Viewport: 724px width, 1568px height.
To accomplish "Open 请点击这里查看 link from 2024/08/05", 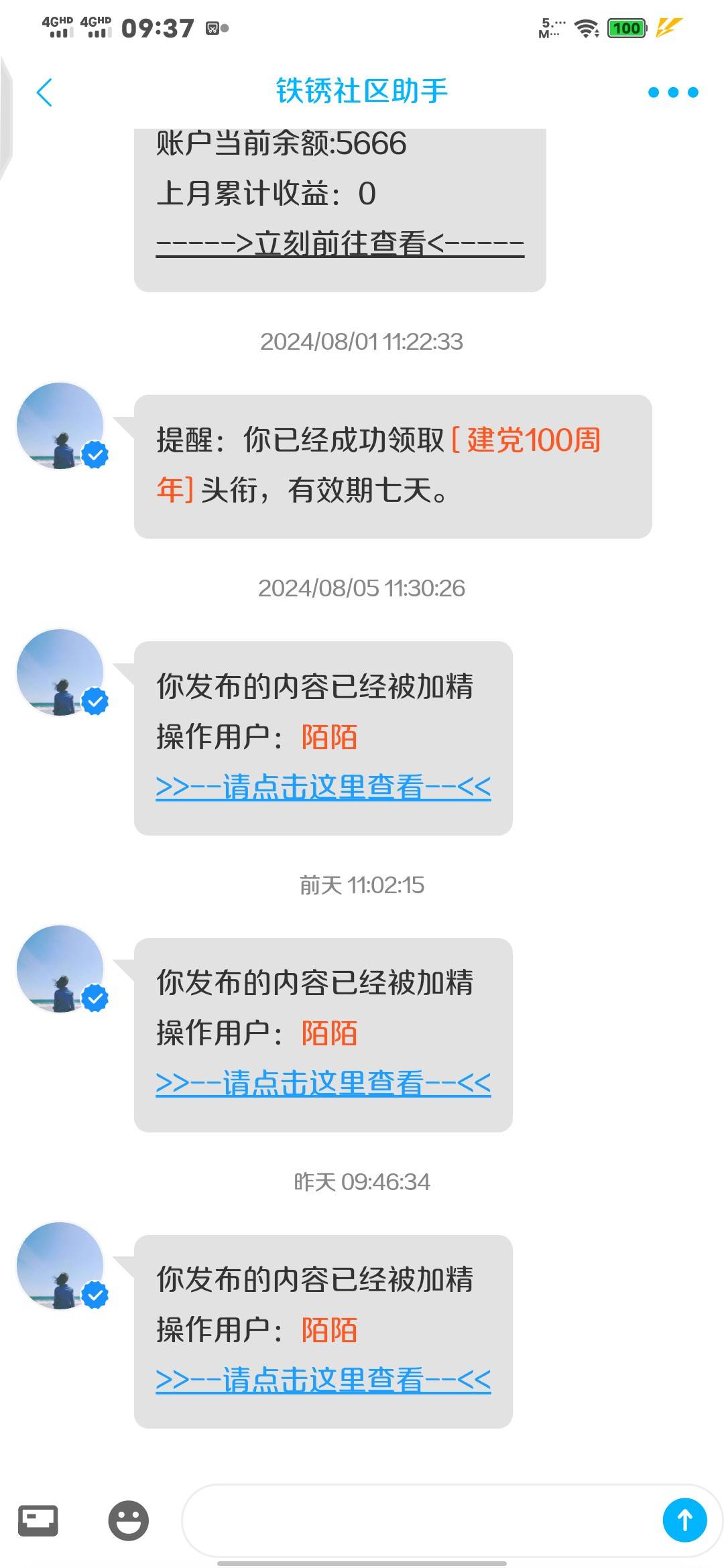I will coord(323,787).
